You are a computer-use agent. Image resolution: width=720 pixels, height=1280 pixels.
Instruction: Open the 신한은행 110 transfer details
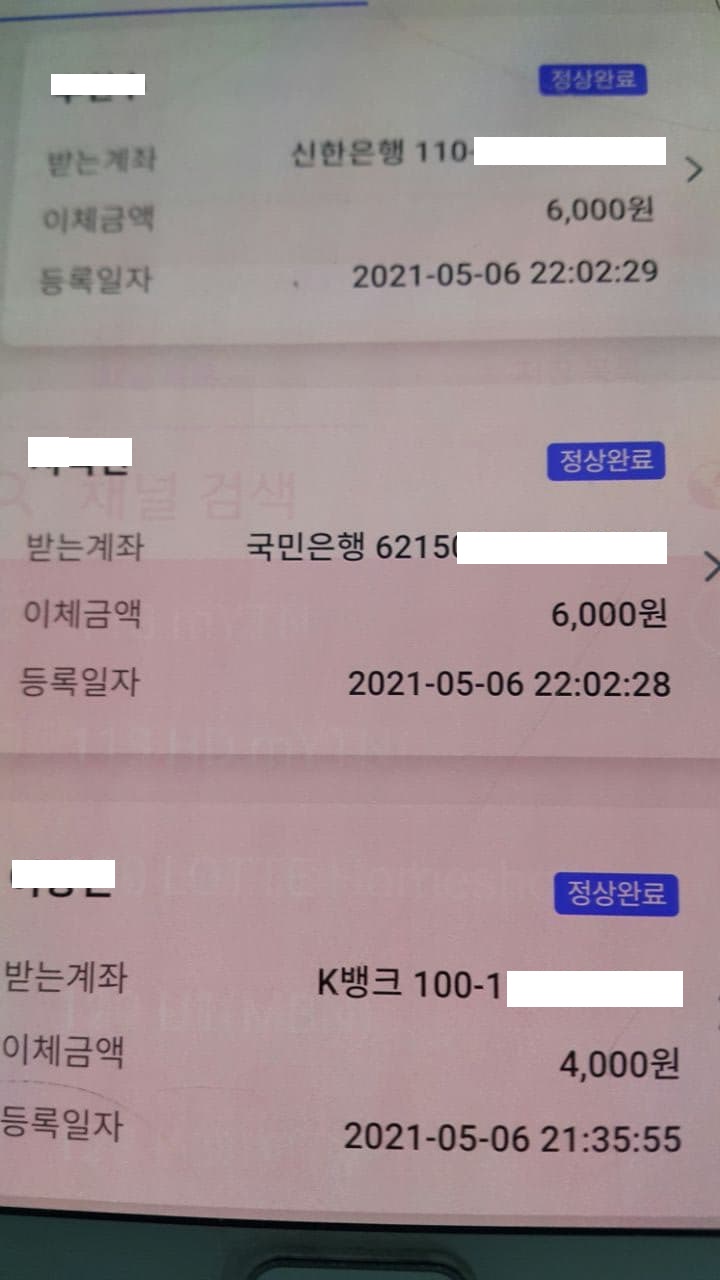(694, 170)
